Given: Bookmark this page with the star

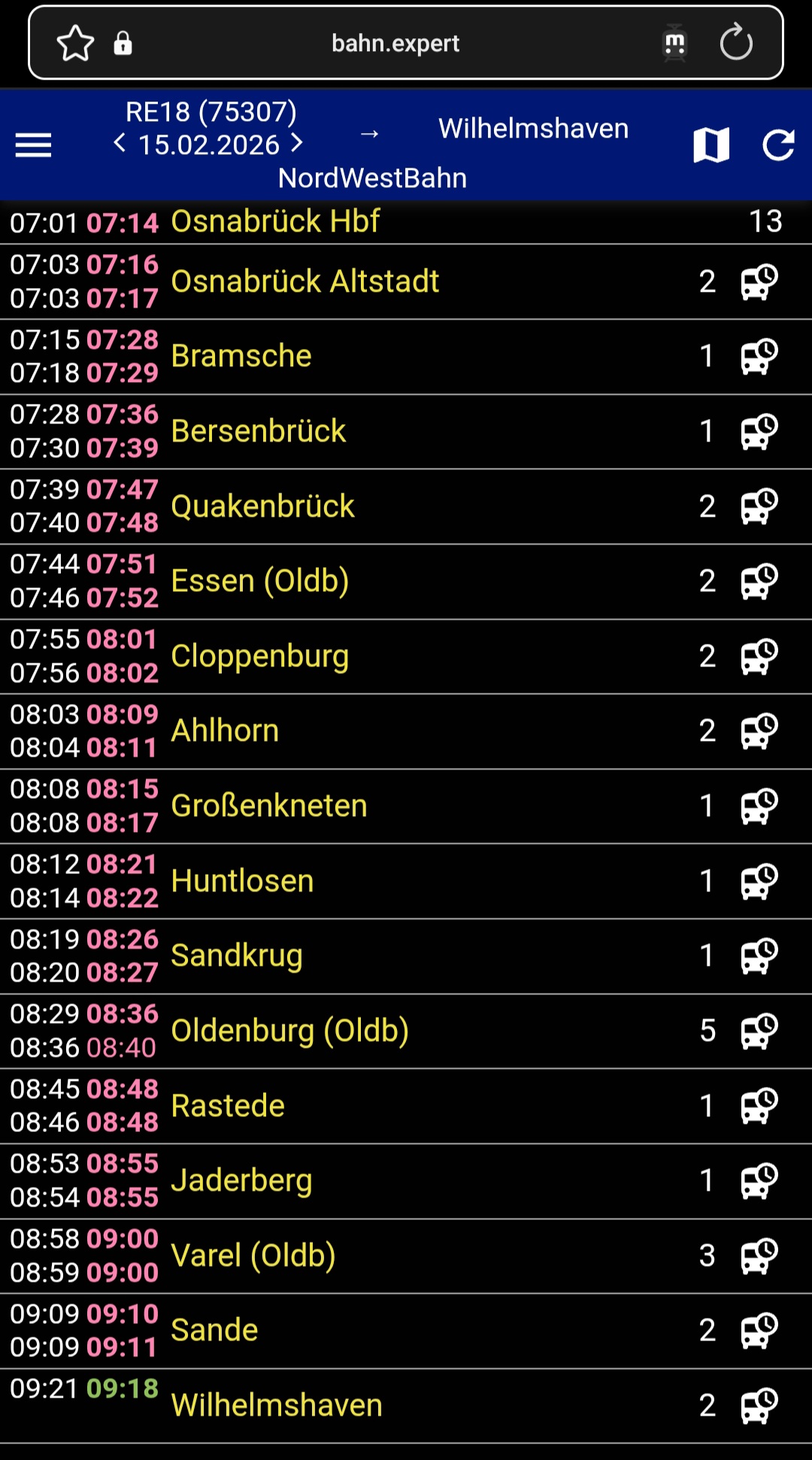Looking at the screenshot, I should pyautogui.click(x=75, y=44).
